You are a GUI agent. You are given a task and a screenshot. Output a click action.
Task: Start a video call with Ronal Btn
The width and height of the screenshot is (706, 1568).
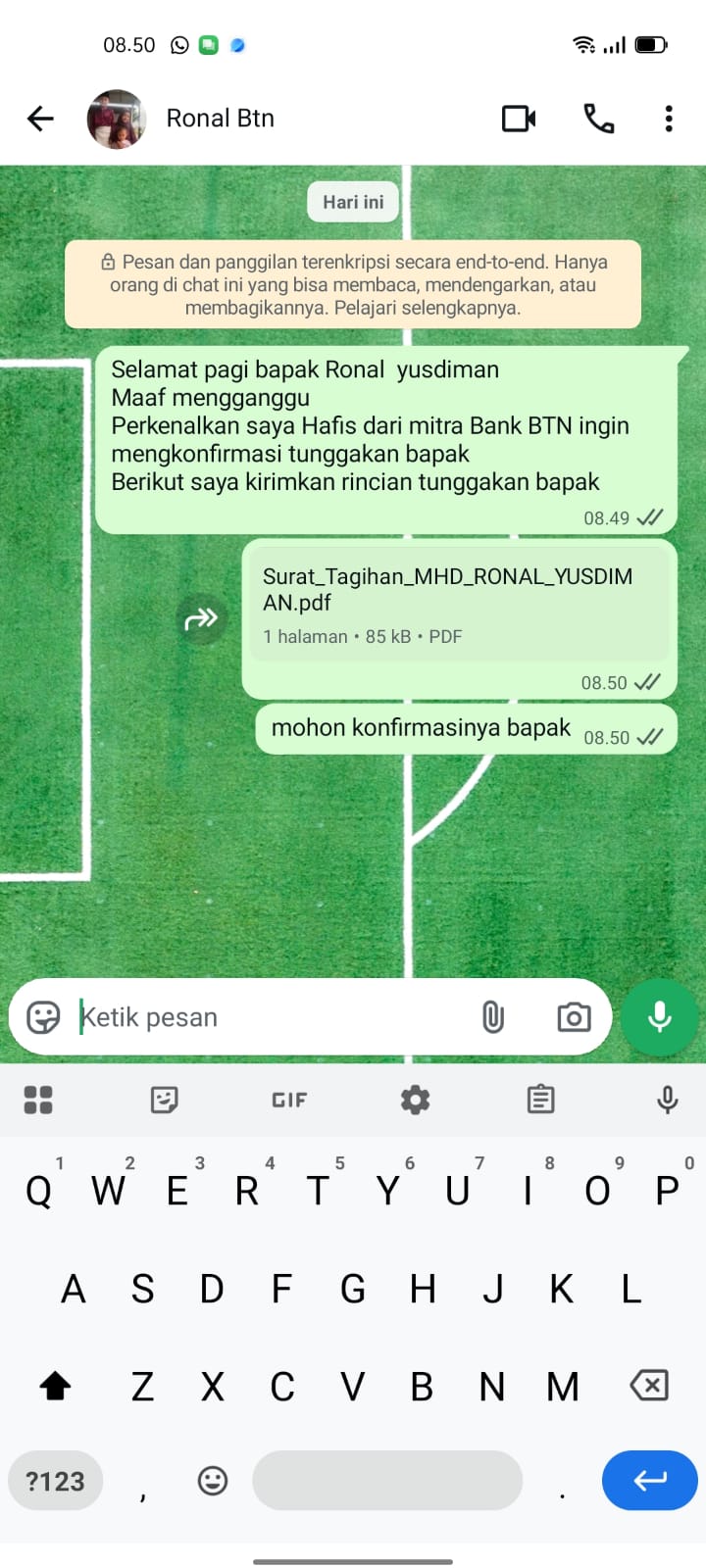519,119
